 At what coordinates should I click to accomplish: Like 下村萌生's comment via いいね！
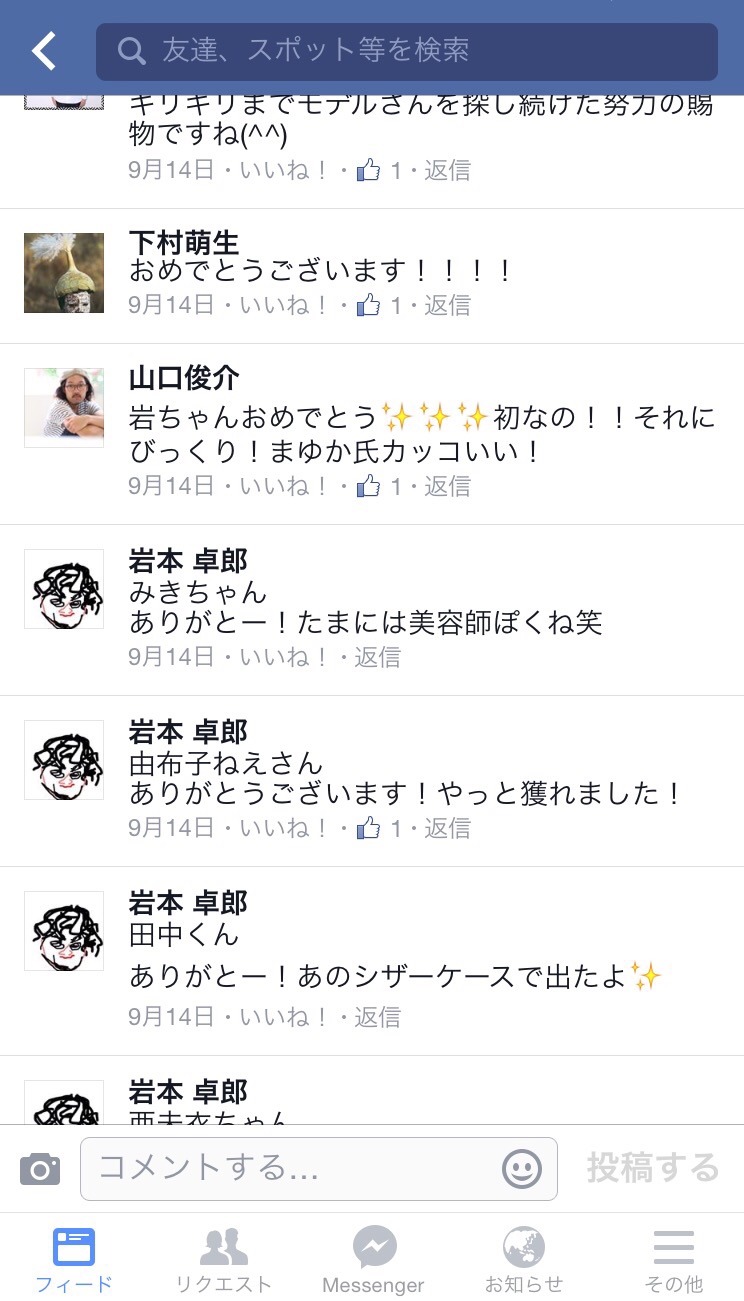[x=283, y=305]
